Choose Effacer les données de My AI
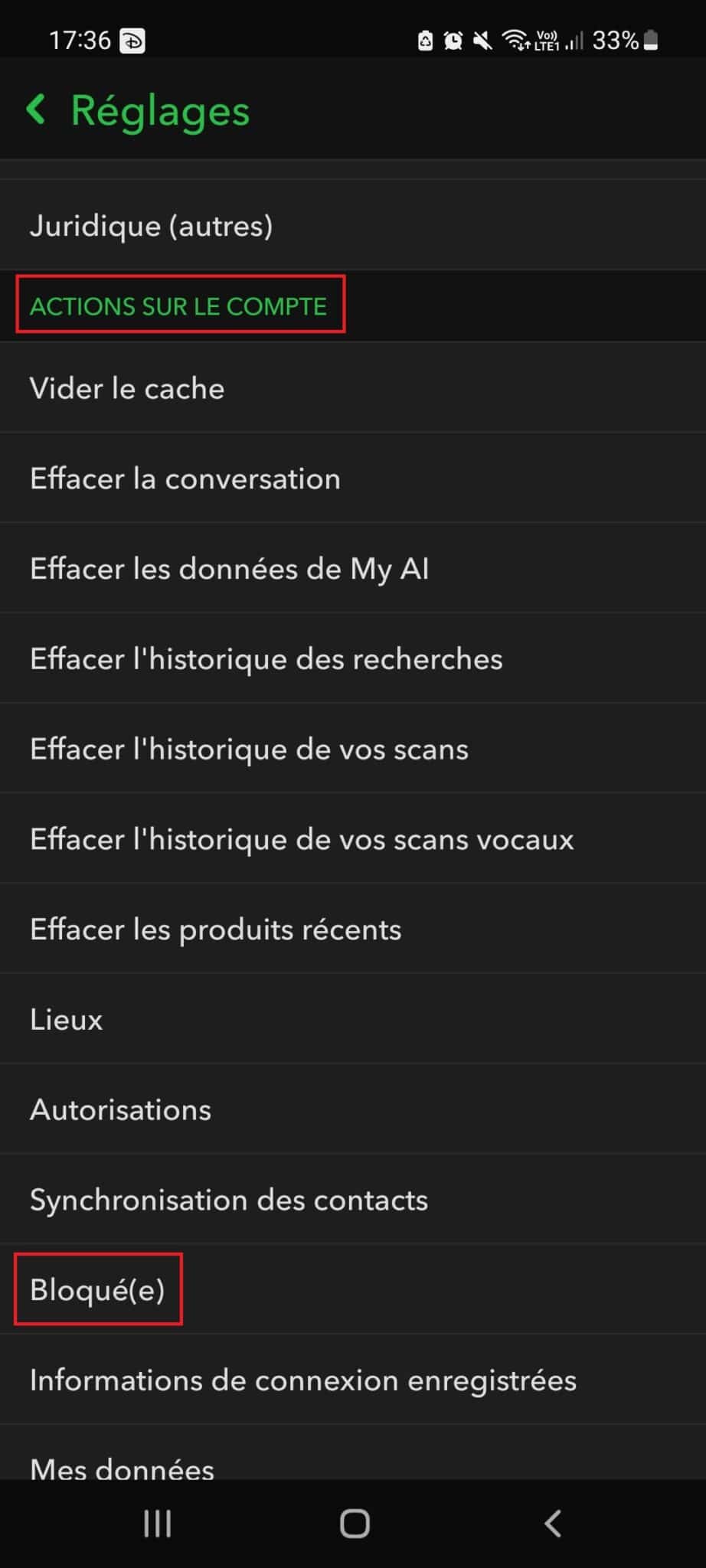Screen dimensions: 706x1568 click(x=229, y=568)
